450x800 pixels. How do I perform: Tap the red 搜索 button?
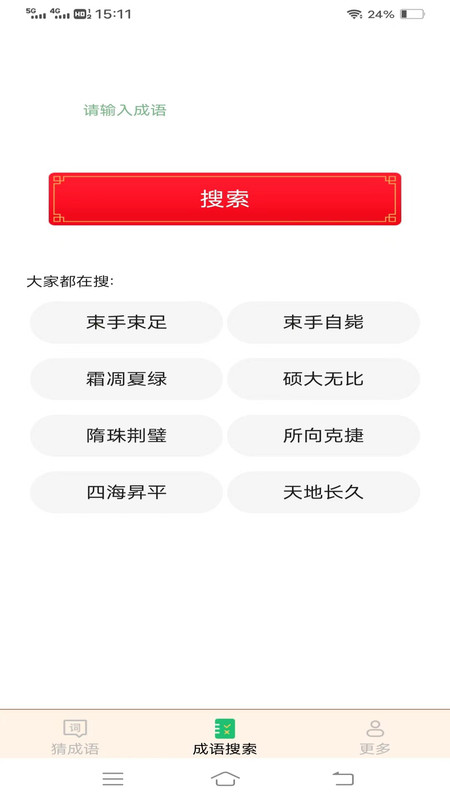click(225, 198)
